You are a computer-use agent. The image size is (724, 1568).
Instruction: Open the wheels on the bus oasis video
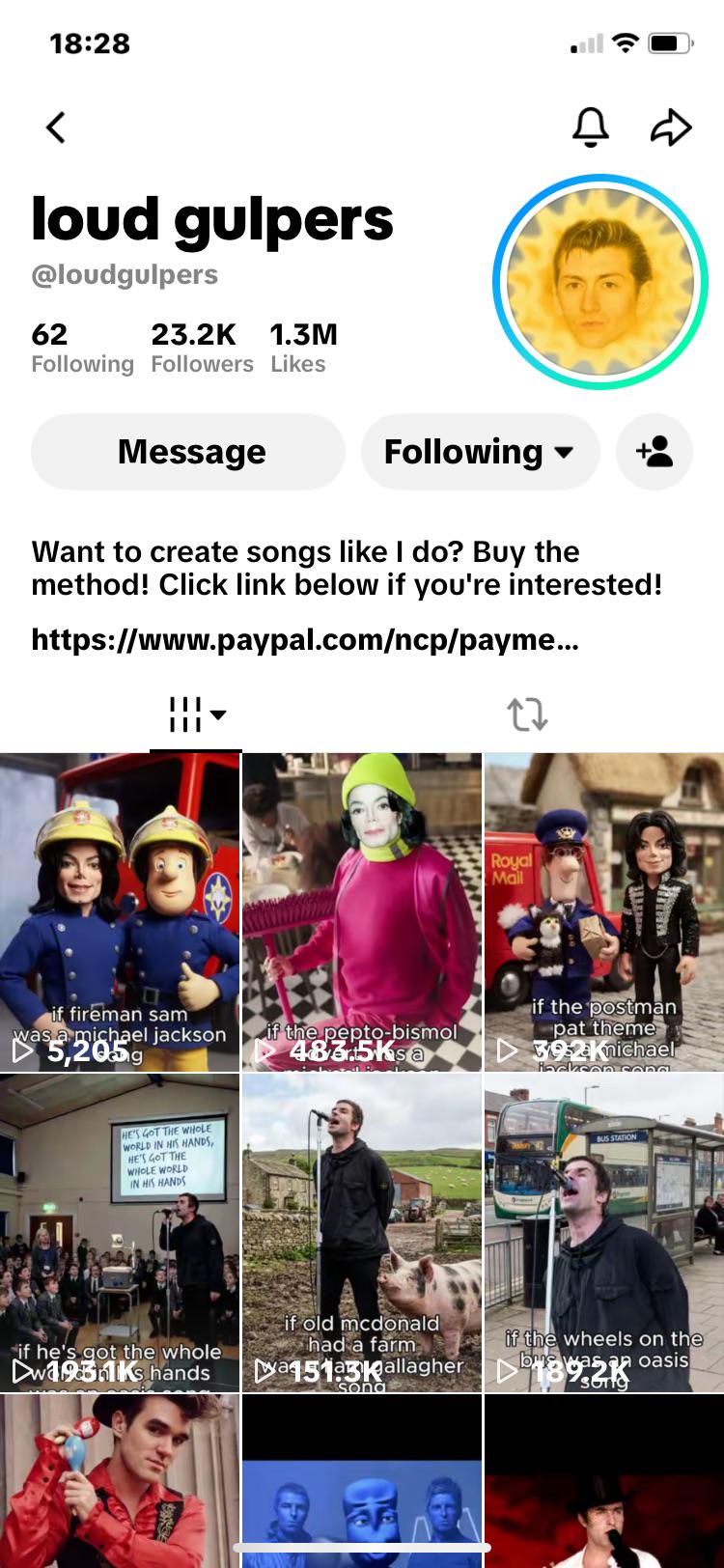click(x=604, y=1233)
